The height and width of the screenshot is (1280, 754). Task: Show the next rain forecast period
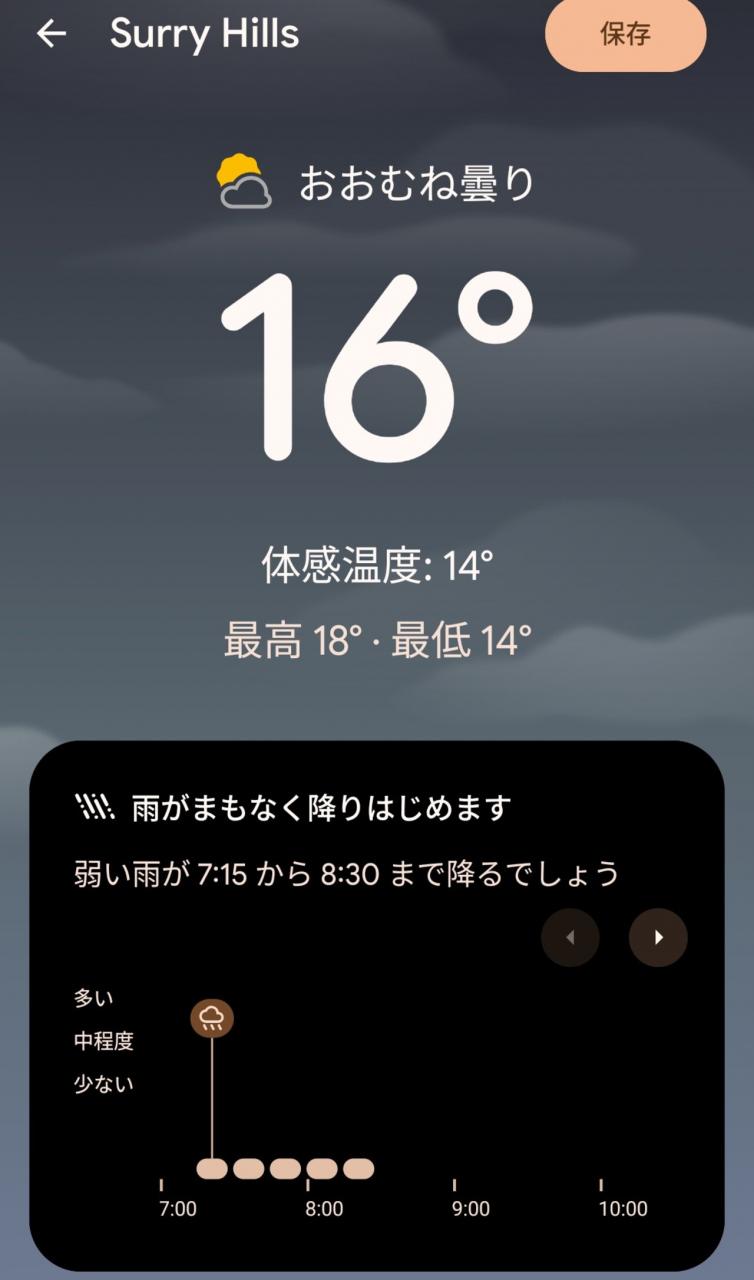(658, 937)
